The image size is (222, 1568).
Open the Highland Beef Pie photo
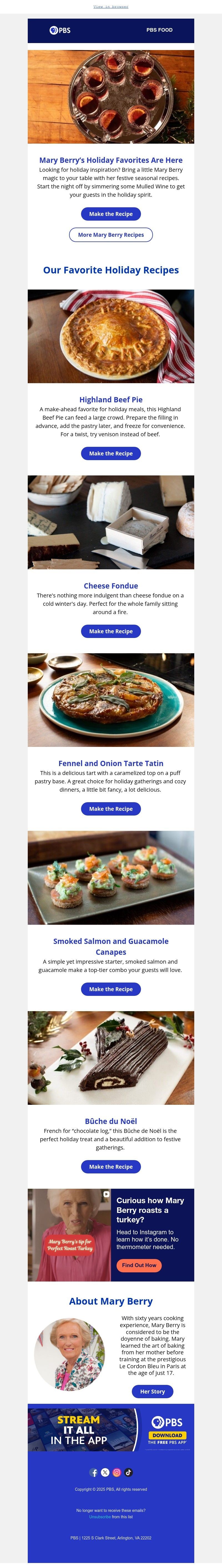pyautogui.click(x=111, y=336)
